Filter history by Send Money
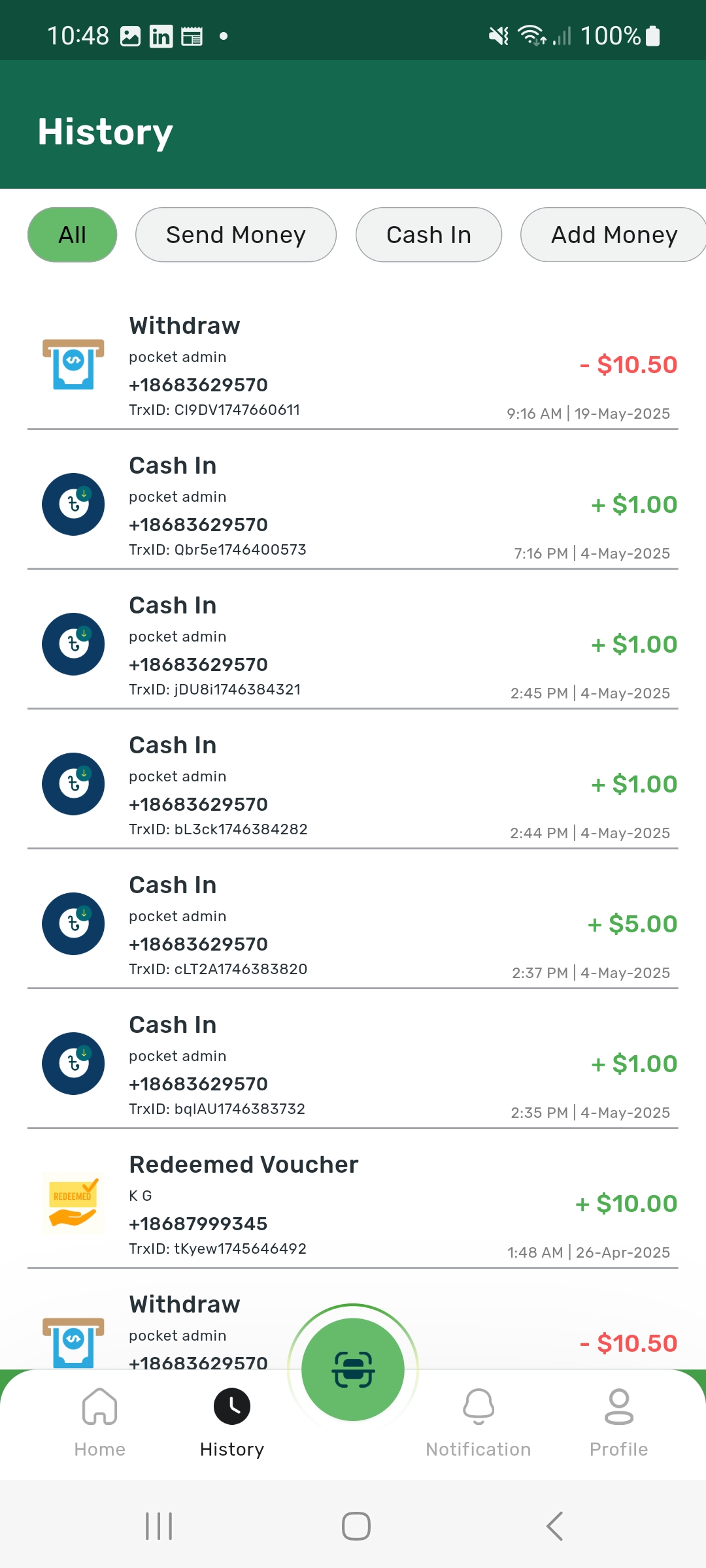This screenshot has width=706, height=1568. coord(235,235)
